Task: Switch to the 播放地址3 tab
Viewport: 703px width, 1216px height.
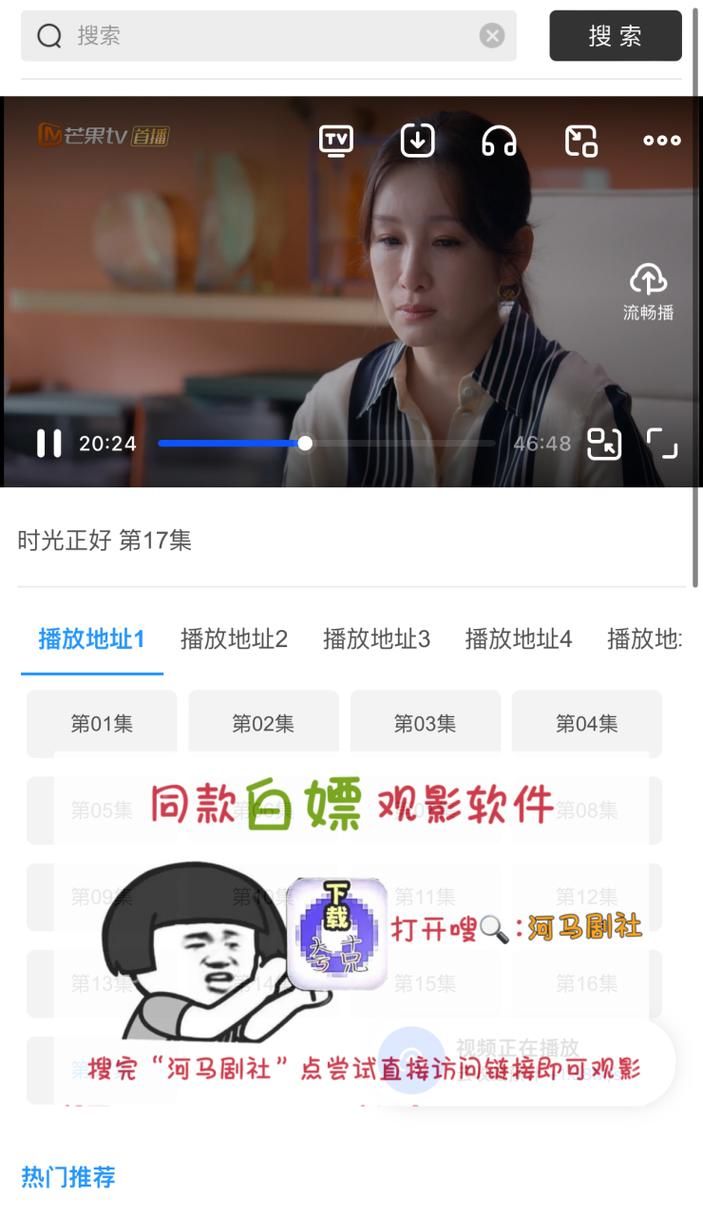Action: point(376,639)
